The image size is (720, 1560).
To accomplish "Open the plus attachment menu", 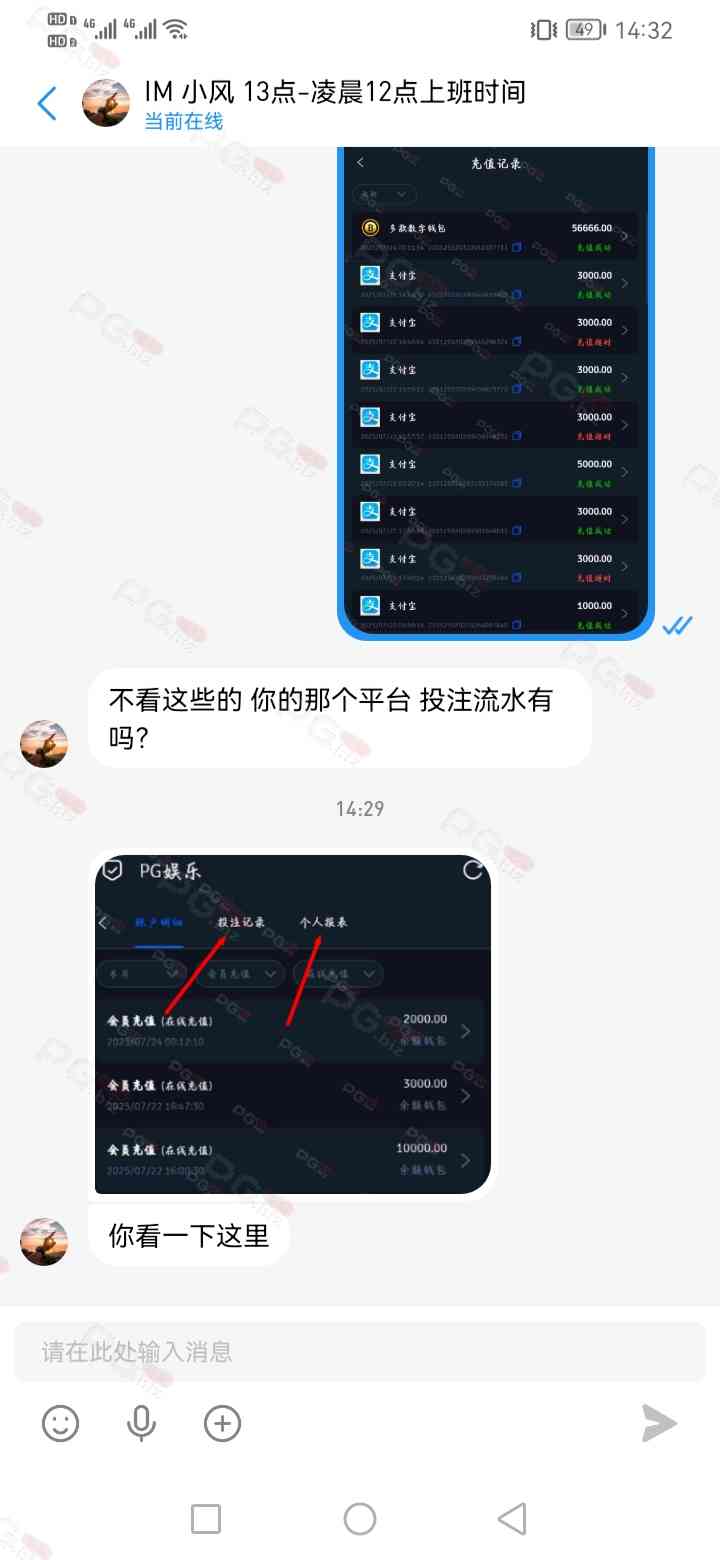I will click(222, 1423).
